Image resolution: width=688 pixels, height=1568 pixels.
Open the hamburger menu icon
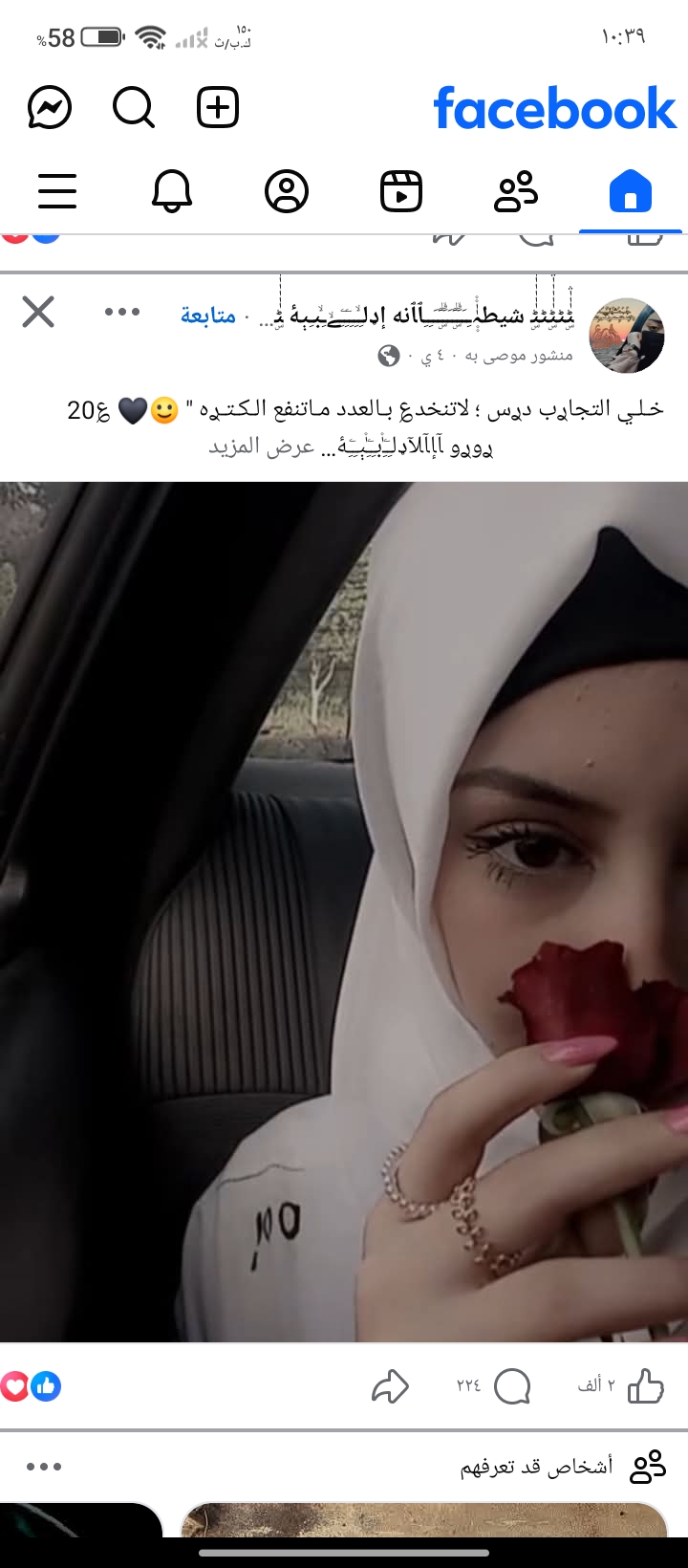57,190
